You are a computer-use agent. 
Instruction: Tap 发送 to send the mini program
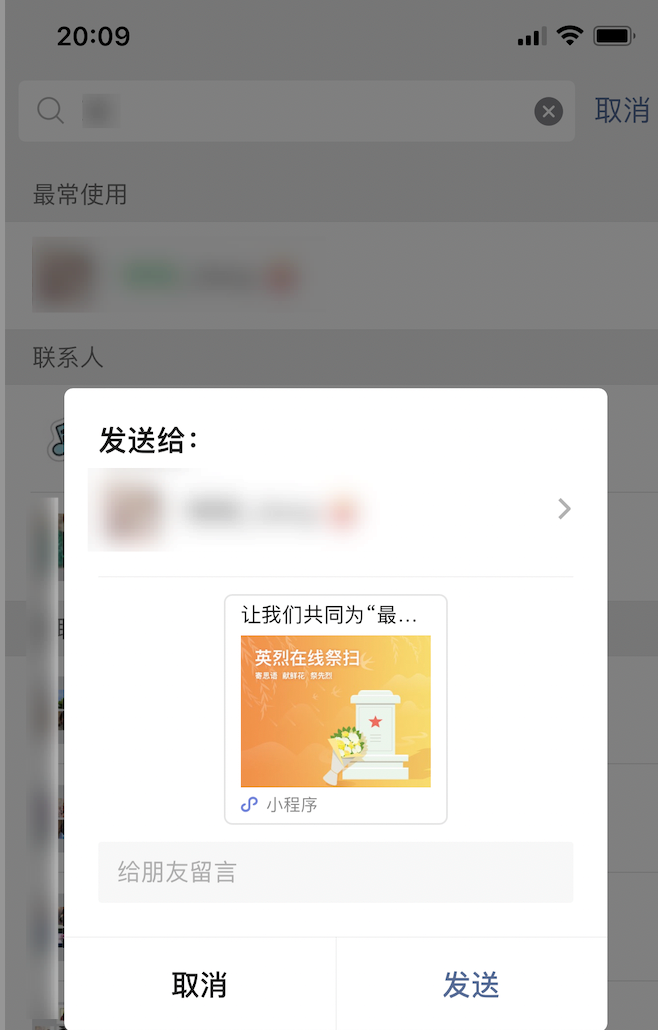[471, 985]
